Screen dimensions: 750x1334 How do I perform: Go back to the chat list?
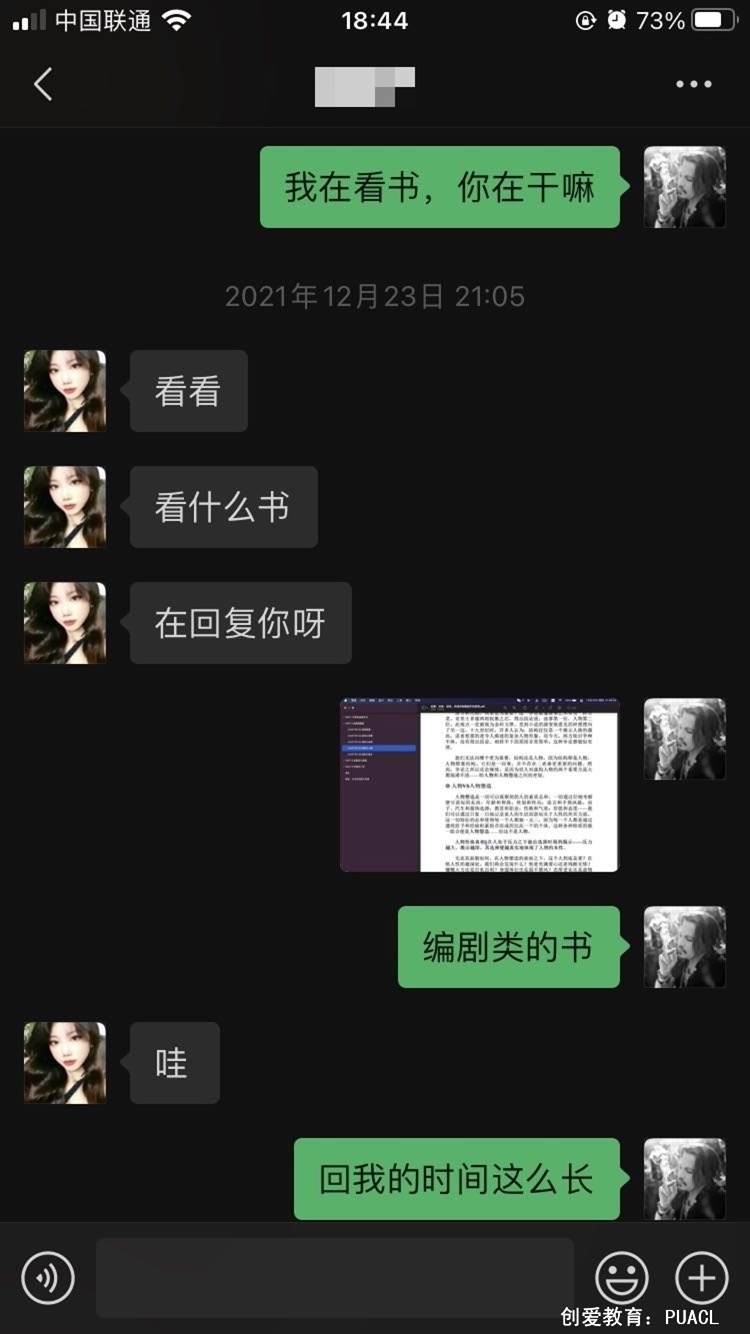coord(43,85)
